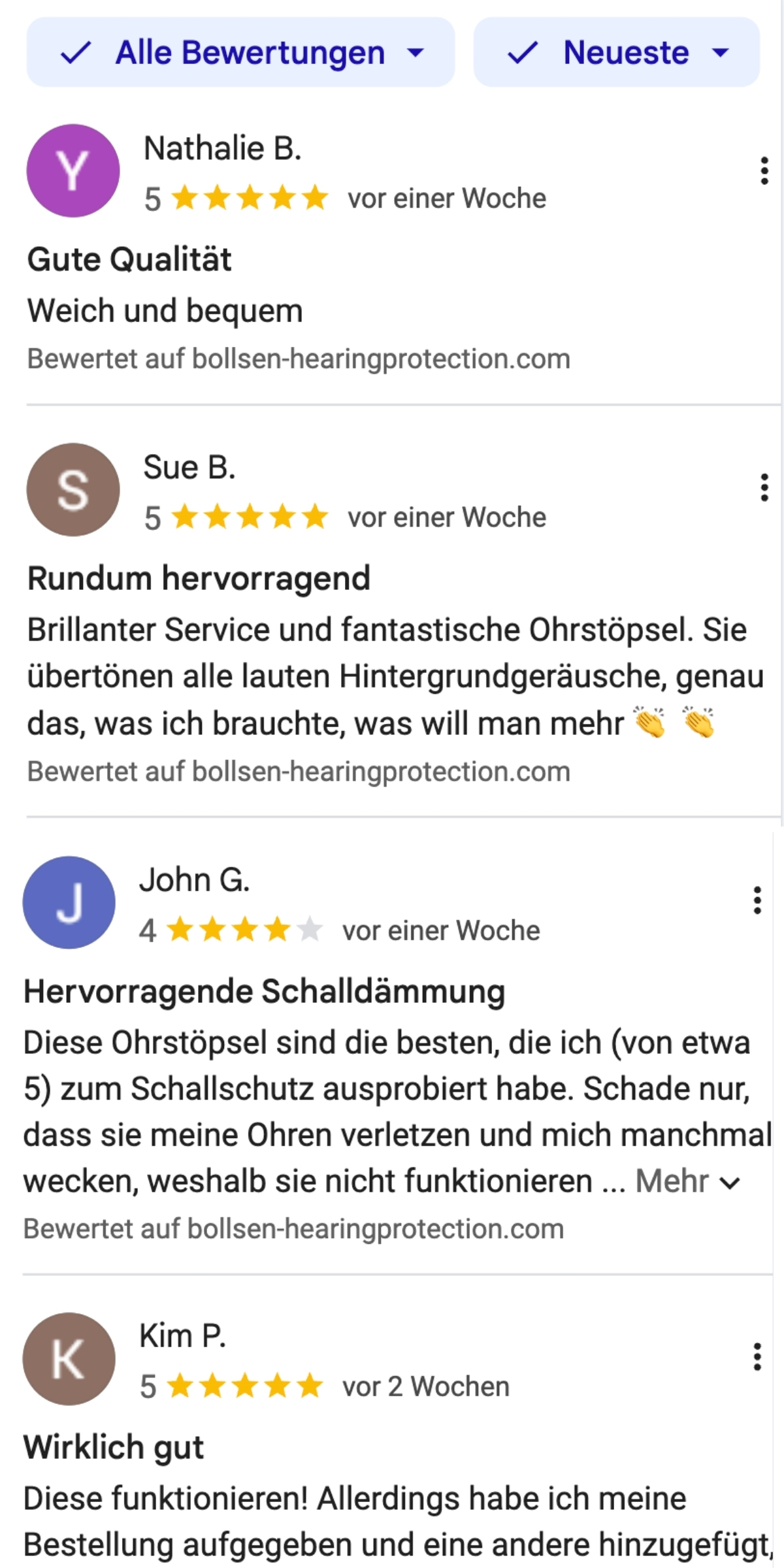Viewport: 784px width, 1568px height.
Task: Open the overflow menu on Kim P.'s review
Action: click(757, 1357)
